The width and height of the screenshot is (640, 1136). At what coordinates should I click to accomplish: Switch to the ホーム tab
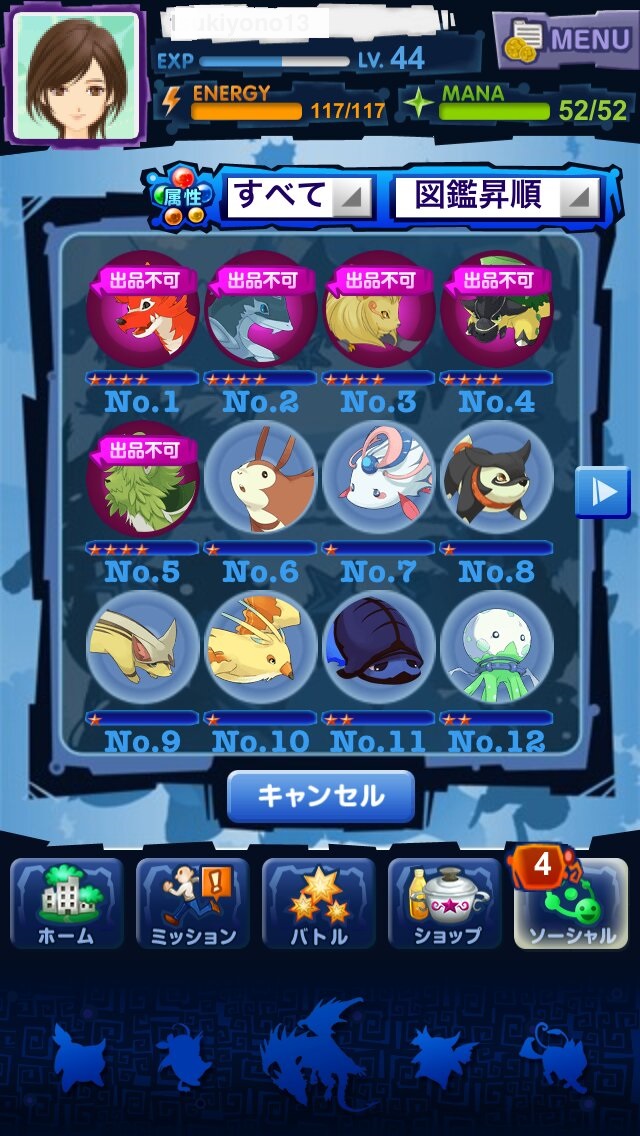click(x=66, y=903)
